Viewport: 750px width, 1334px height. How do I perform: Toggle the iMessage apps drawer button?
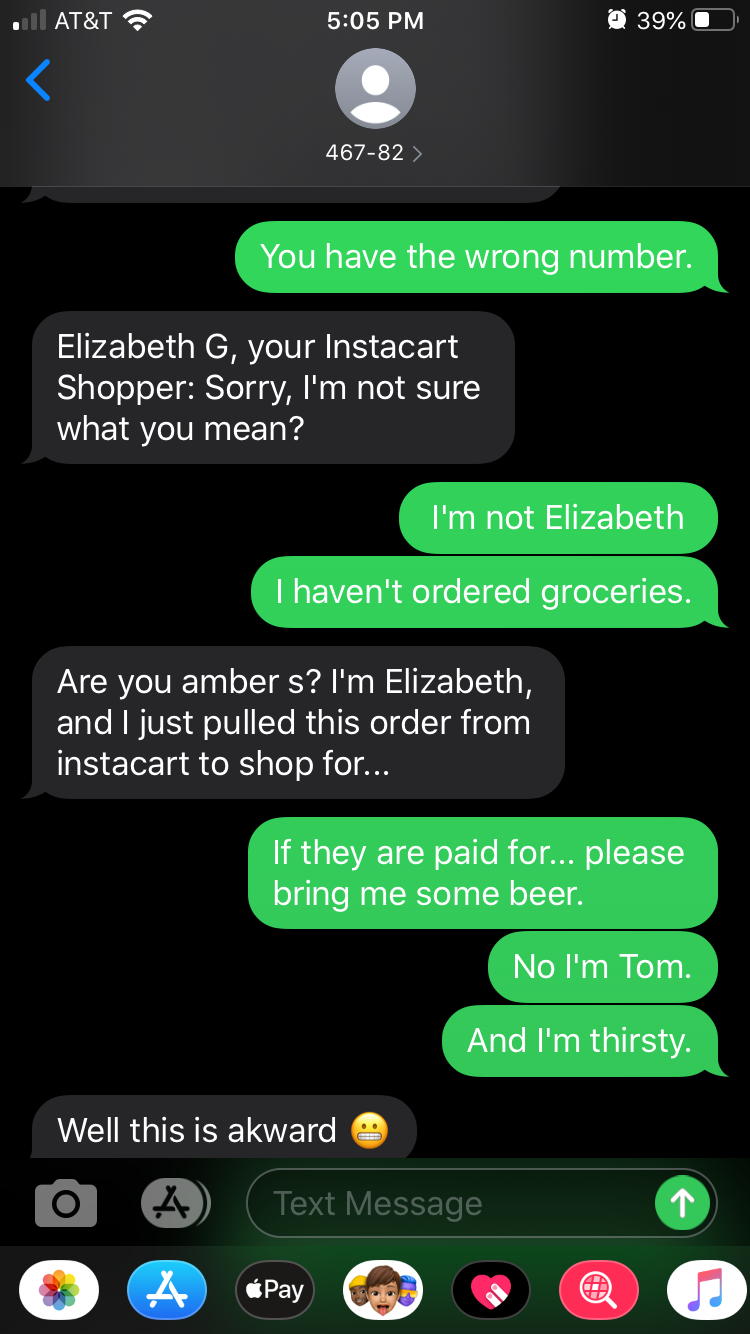(174, 1203)
